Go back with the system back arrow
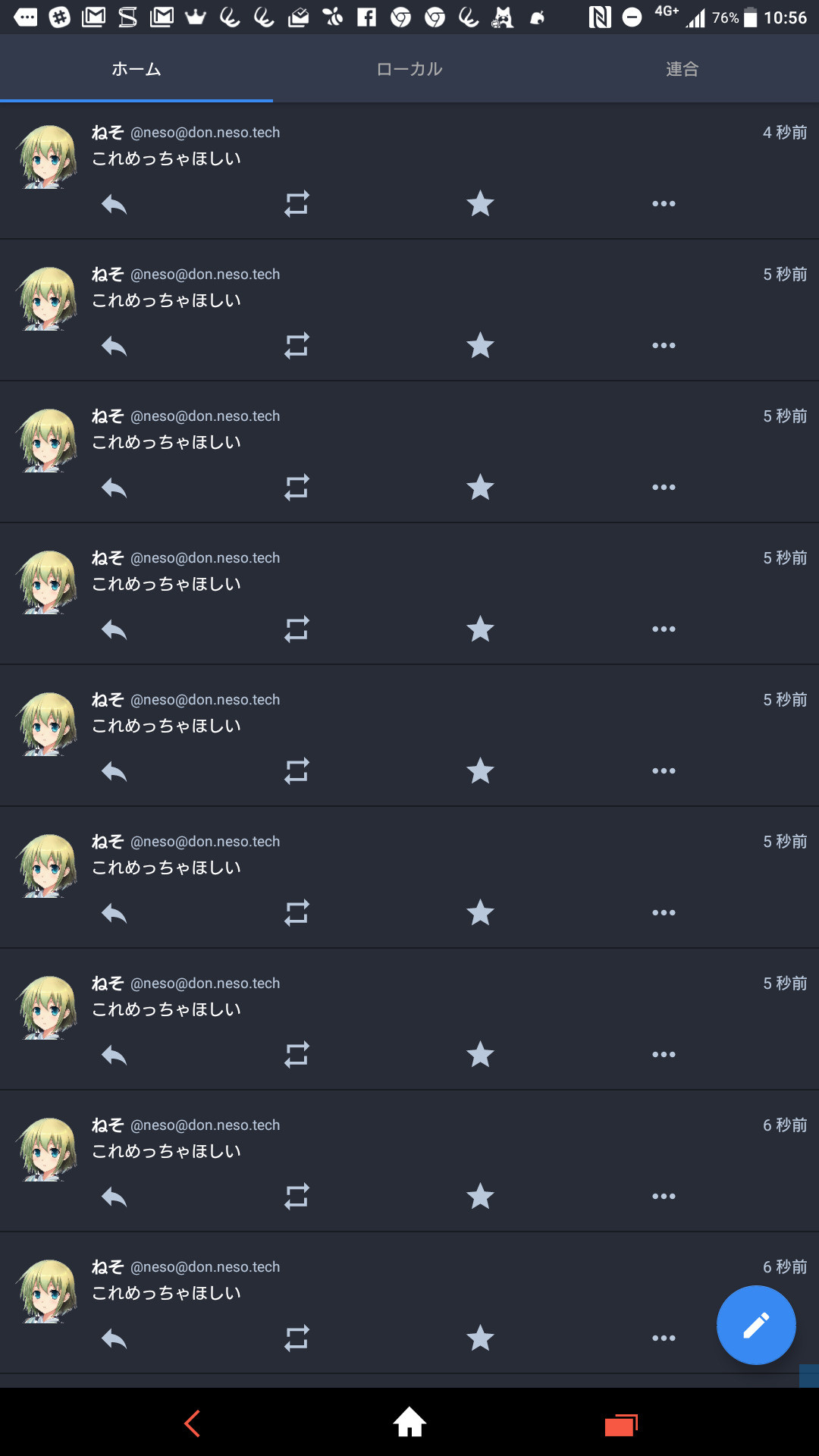 193,1423
